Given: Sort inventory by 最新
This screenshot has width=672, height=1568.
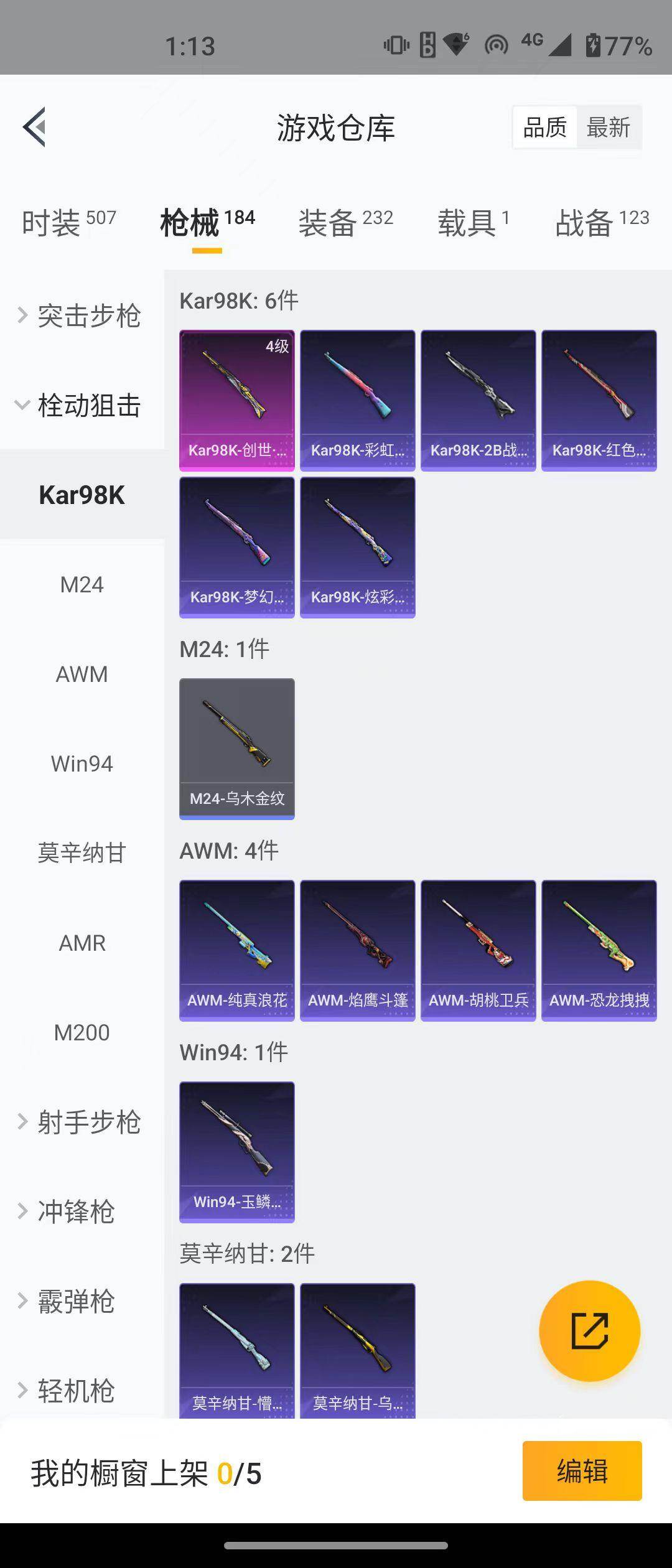Looking at the screenshot, I should 609,128.
